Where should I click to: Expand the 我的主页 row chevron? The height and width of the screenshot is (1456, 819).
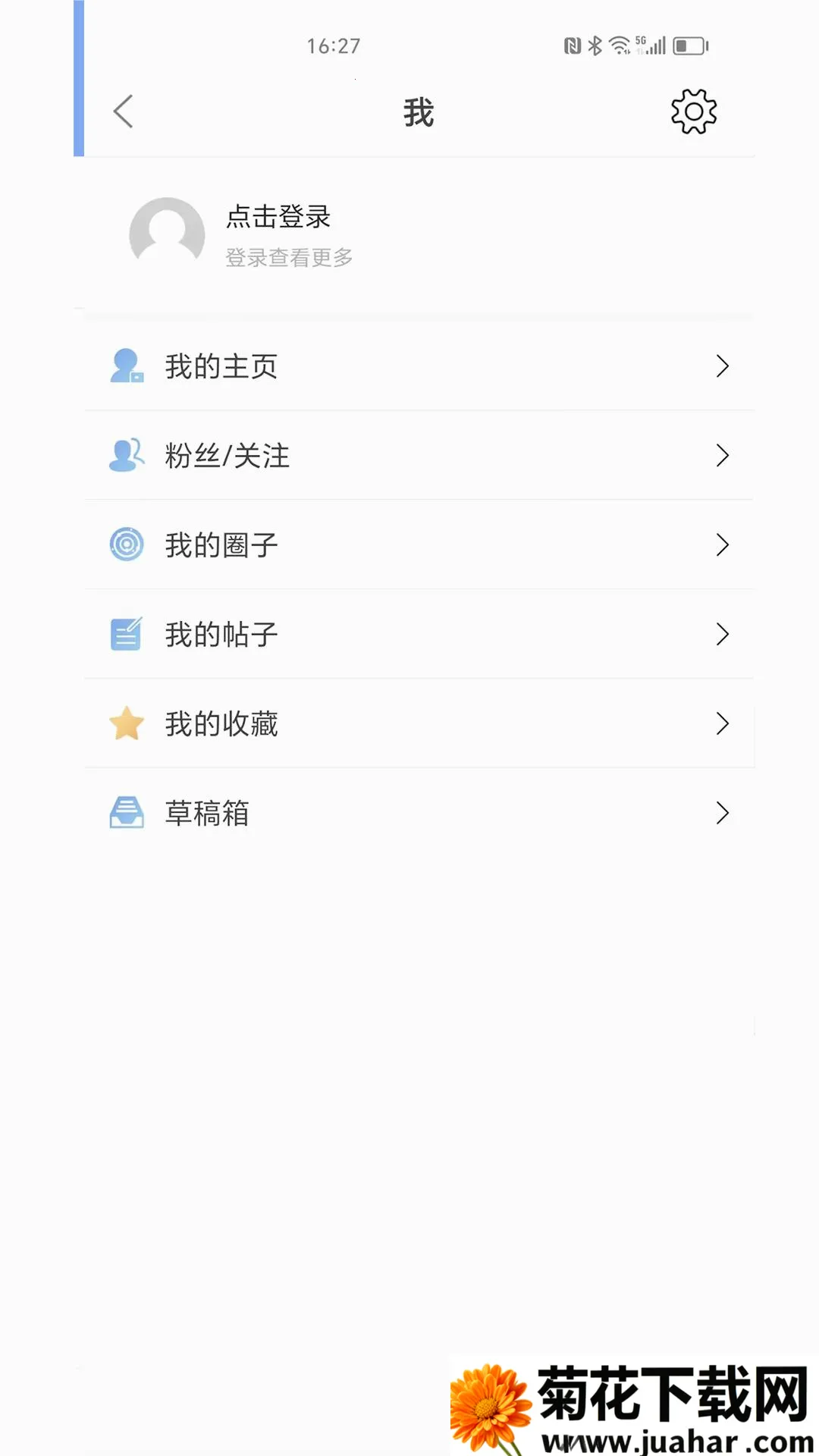pos(722,366)
